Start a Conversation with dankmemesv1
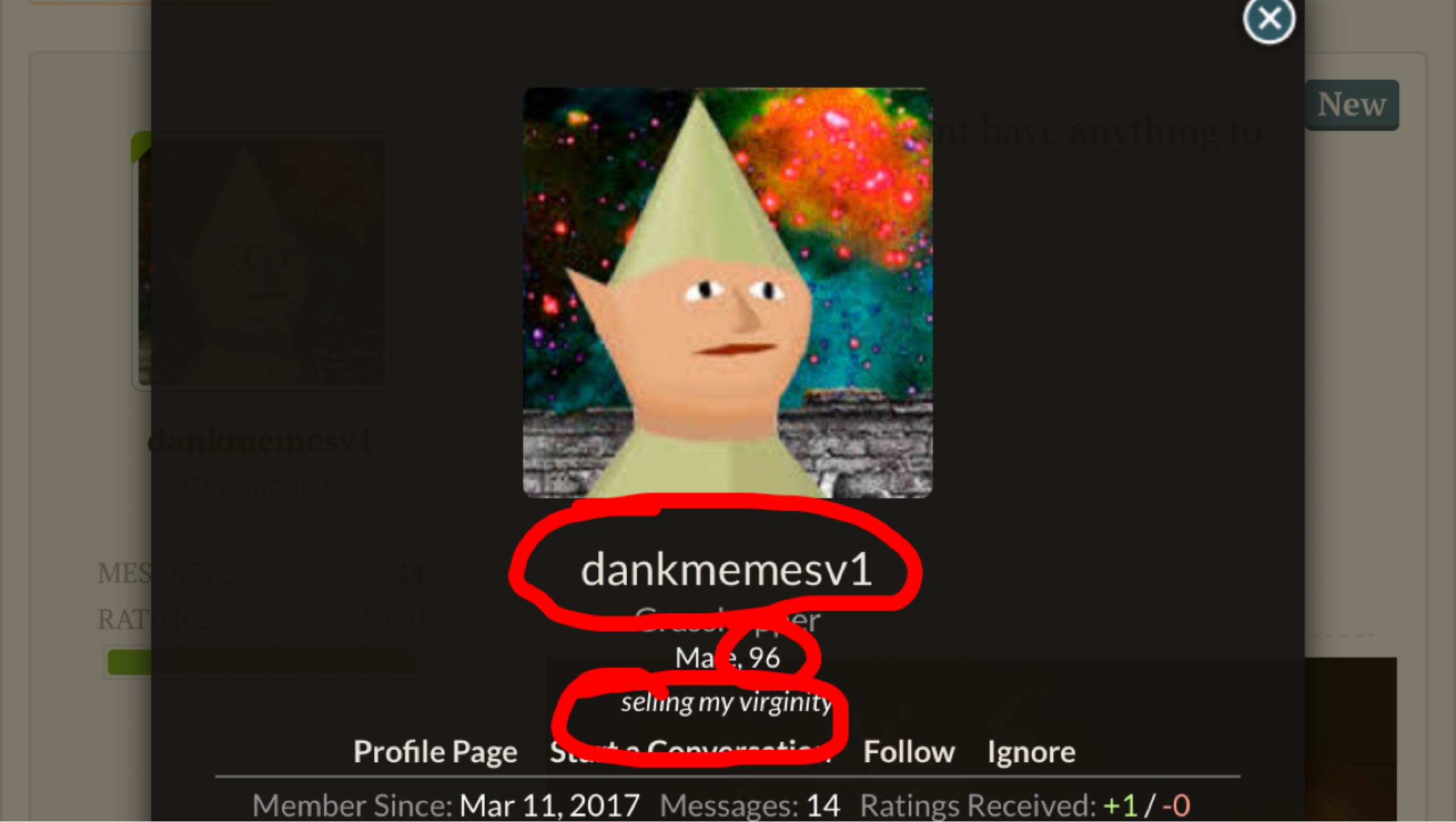 (690, 751)
